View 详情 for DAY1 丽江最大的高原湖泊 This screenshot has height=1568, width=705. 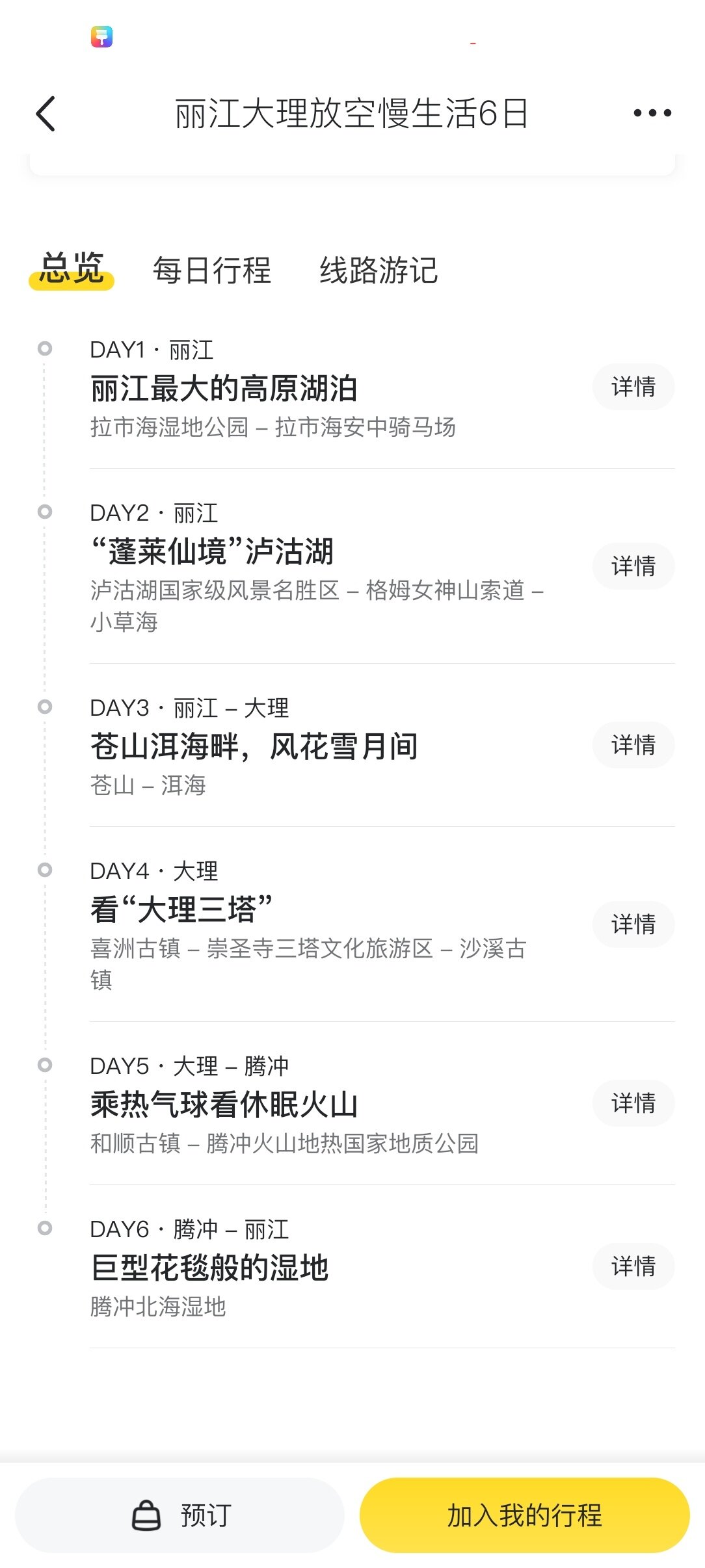633,387
